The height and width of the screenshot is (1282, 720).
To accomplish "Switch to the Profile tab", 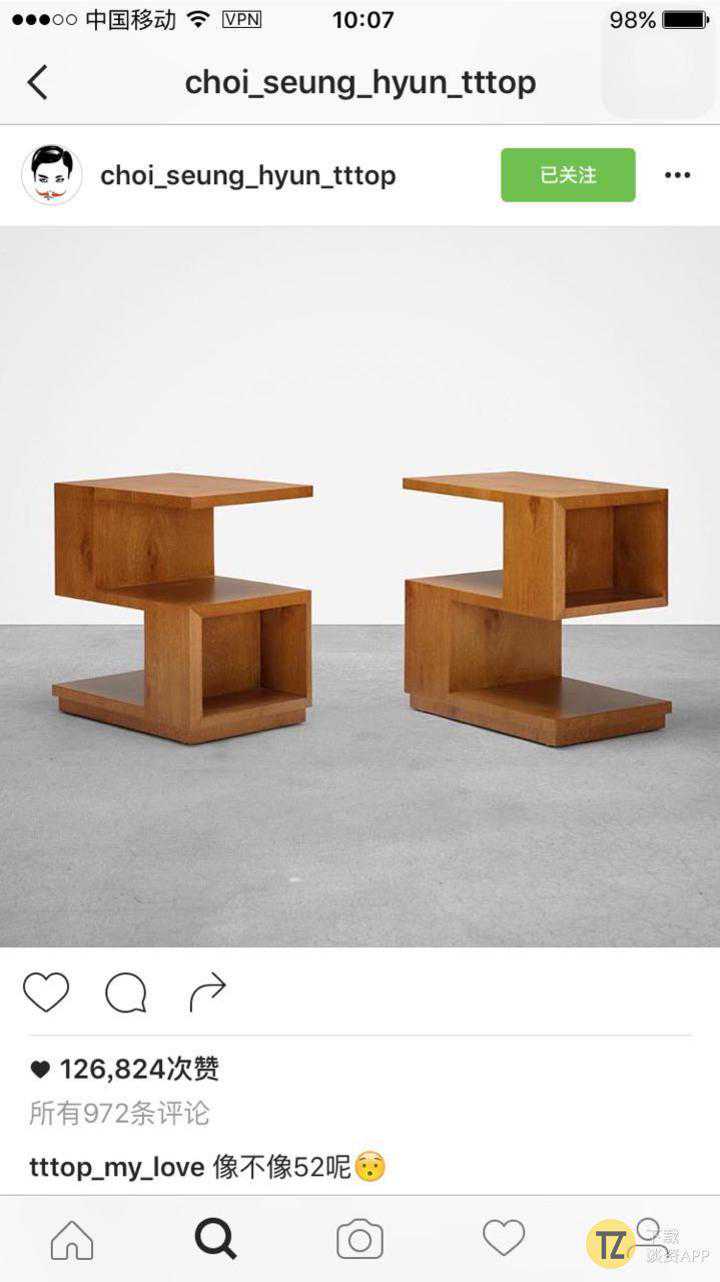I will pyautogui.click(x=648, y=1238).
